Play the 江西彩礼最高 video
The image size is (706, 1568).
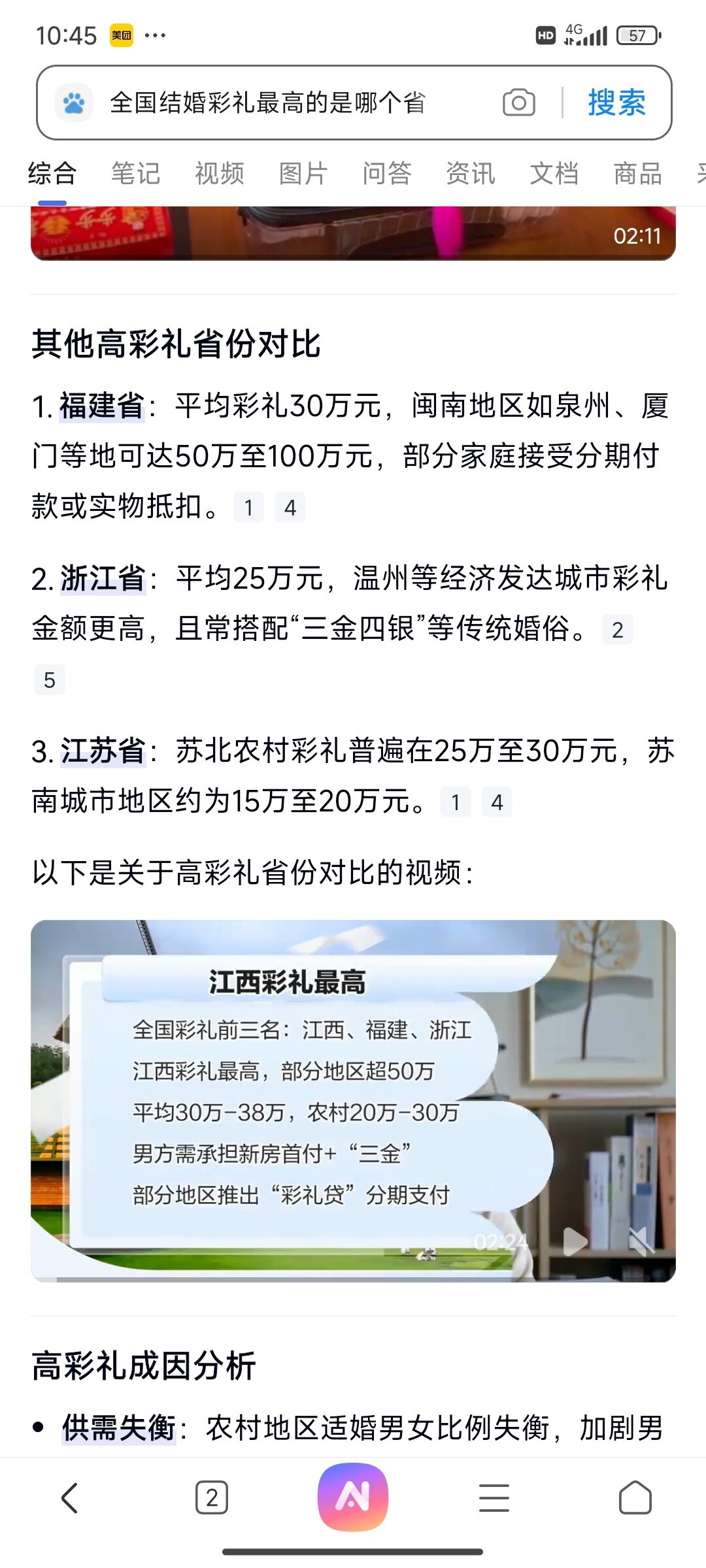click(575, 1242)
